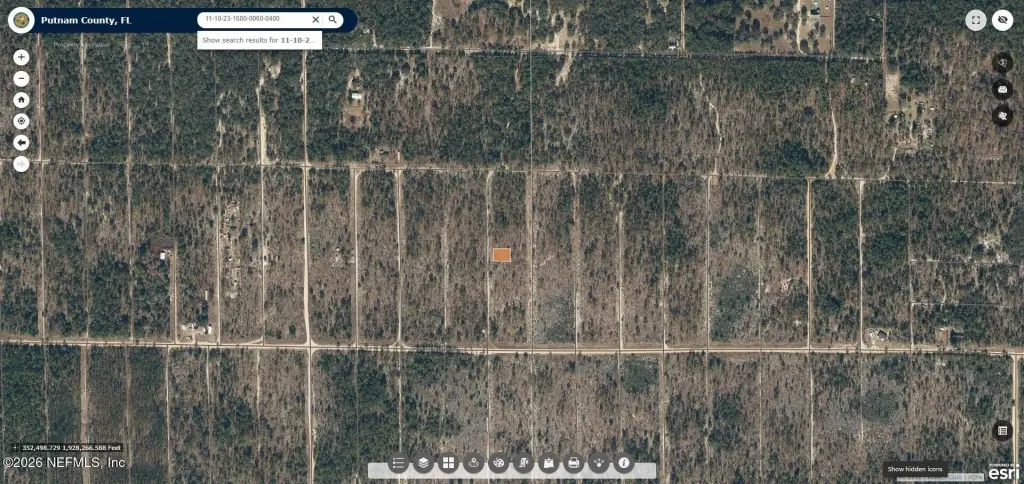Locate my current position on map

pos(21,121)
